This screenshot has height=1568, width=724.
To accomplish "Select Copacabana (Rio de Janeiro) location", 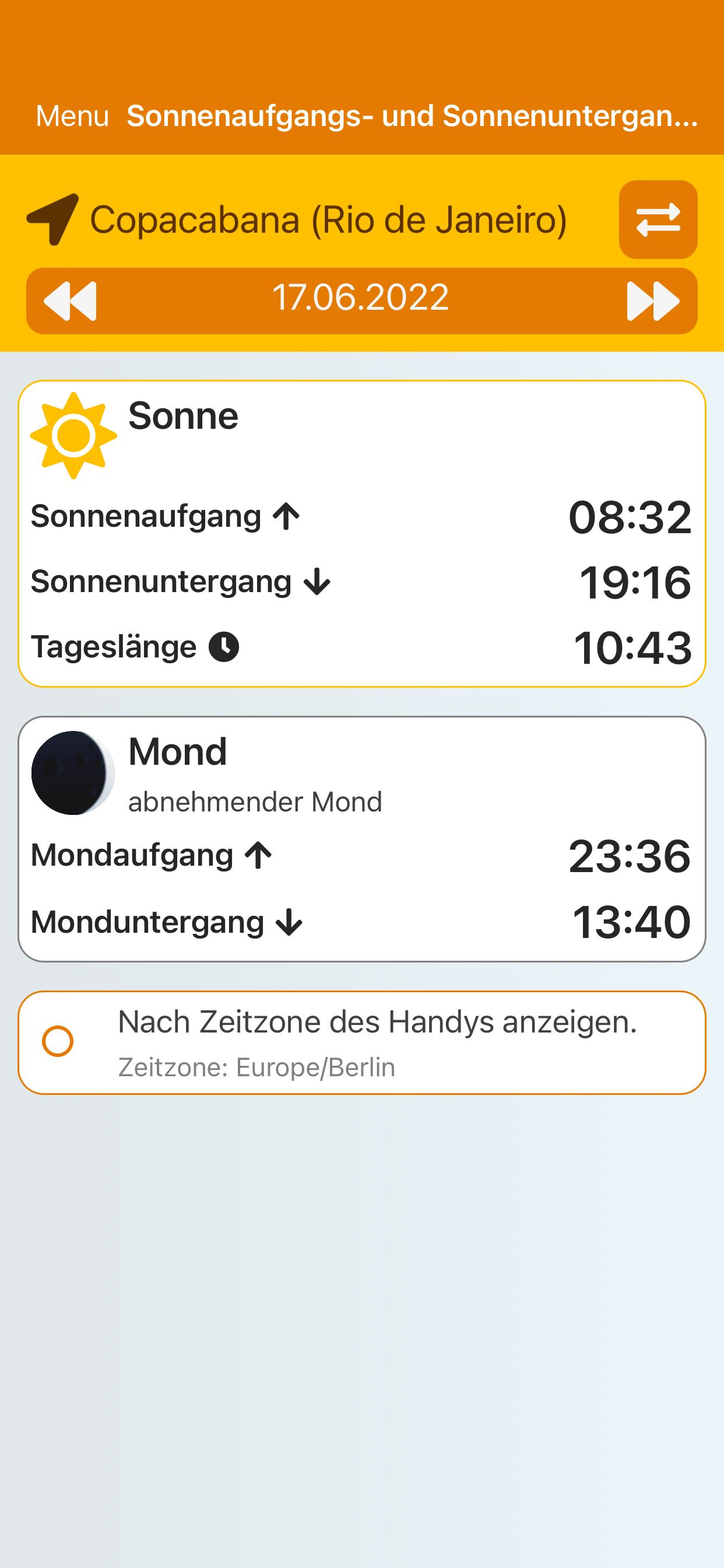I will pos(329,220).
